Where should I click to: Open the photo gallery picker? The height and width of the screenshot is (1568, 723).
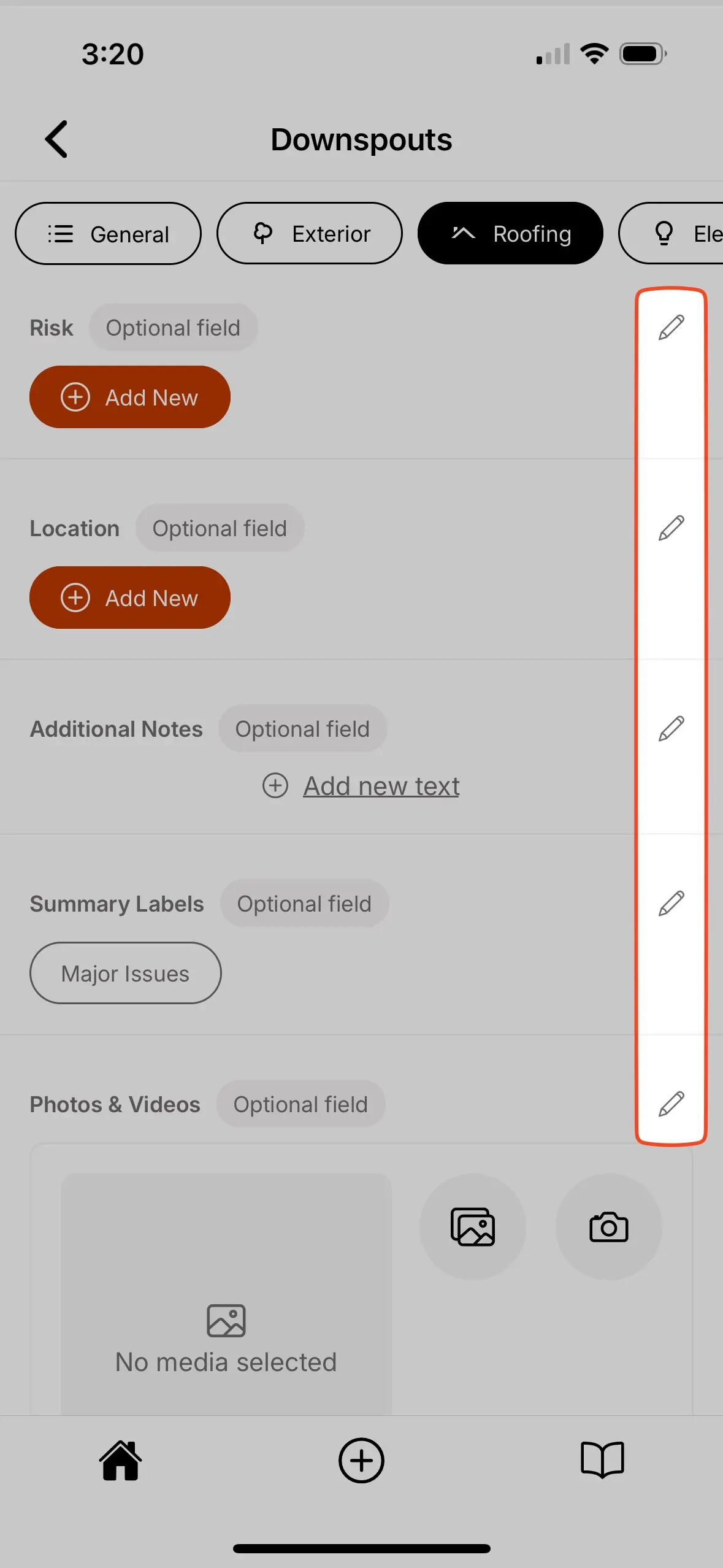point(472,1227)
